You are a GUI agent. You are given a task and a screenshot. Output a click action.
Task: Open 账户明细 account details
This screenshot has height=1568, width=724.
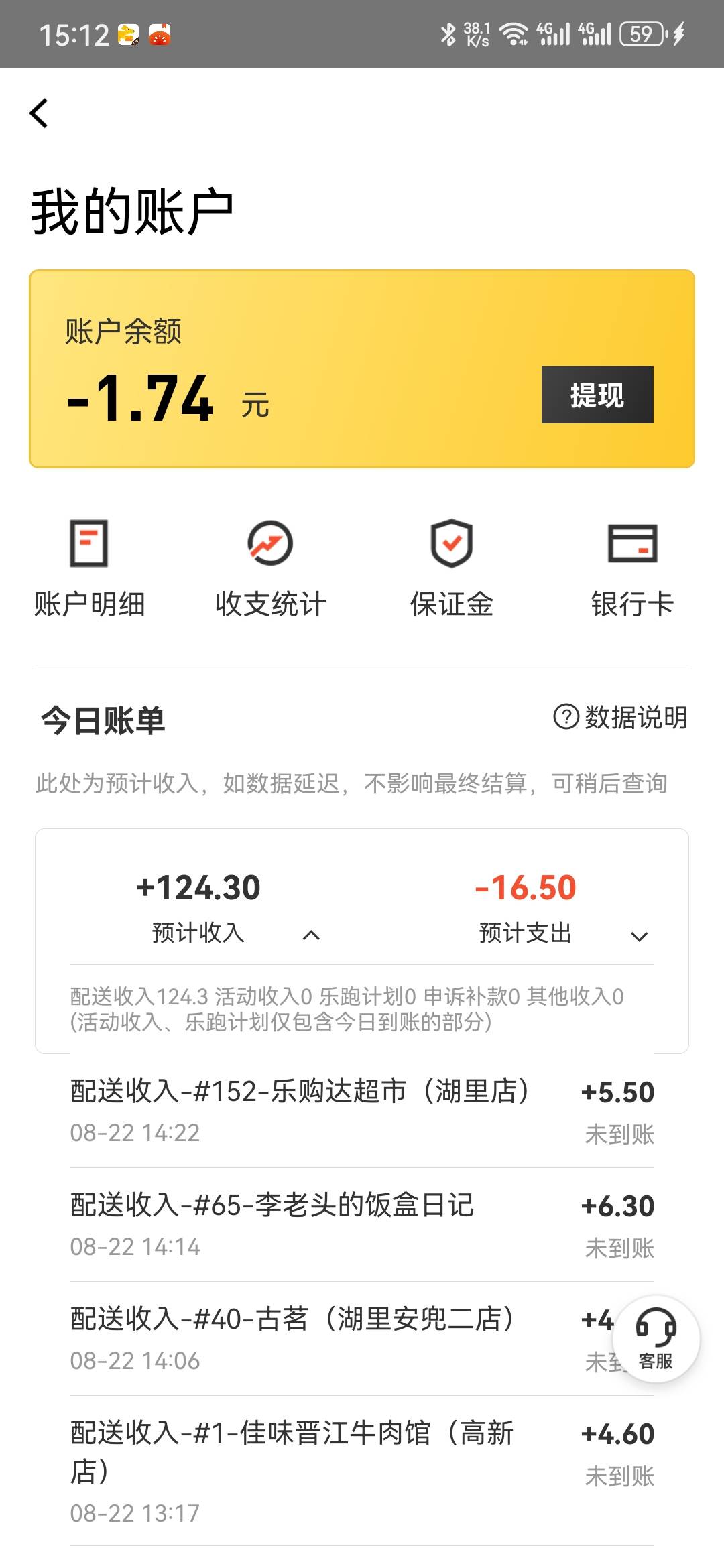(x=89, y=569)
